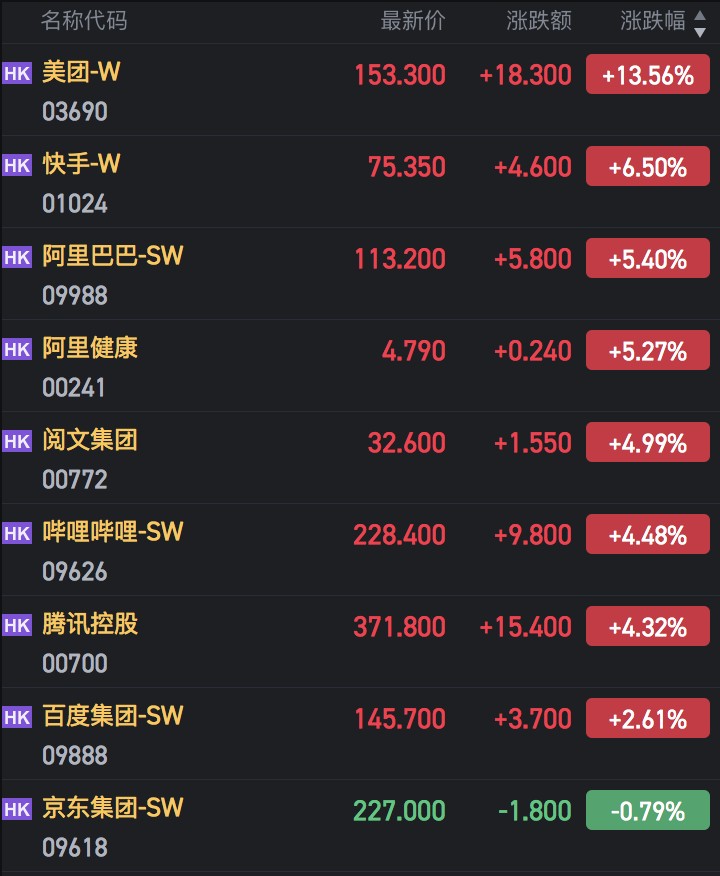Sort stocks by 涨跌额 column
This screenshot has width=720, height=876.
[x=539, y=21]
